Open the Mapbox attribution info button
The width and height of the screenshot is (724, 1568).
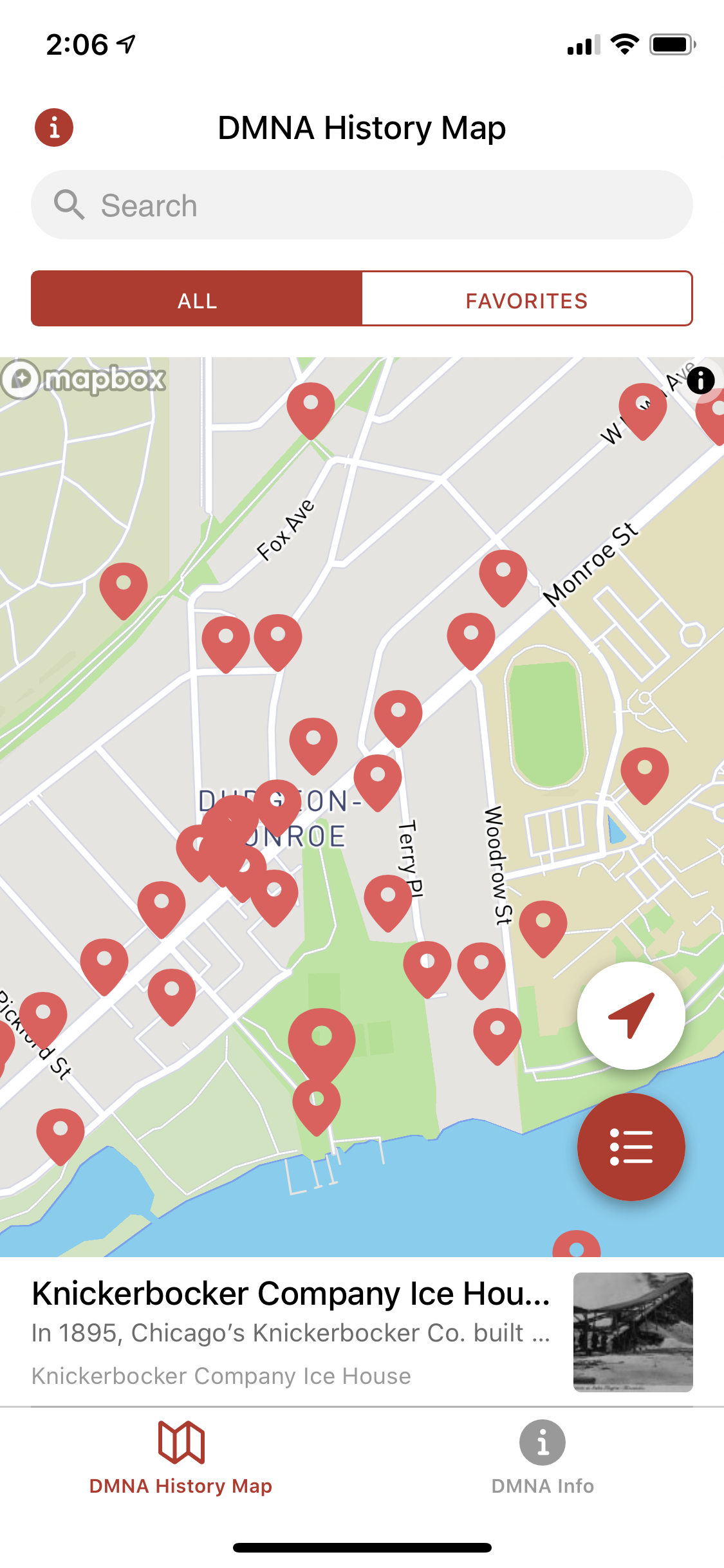tap(701, 380)
